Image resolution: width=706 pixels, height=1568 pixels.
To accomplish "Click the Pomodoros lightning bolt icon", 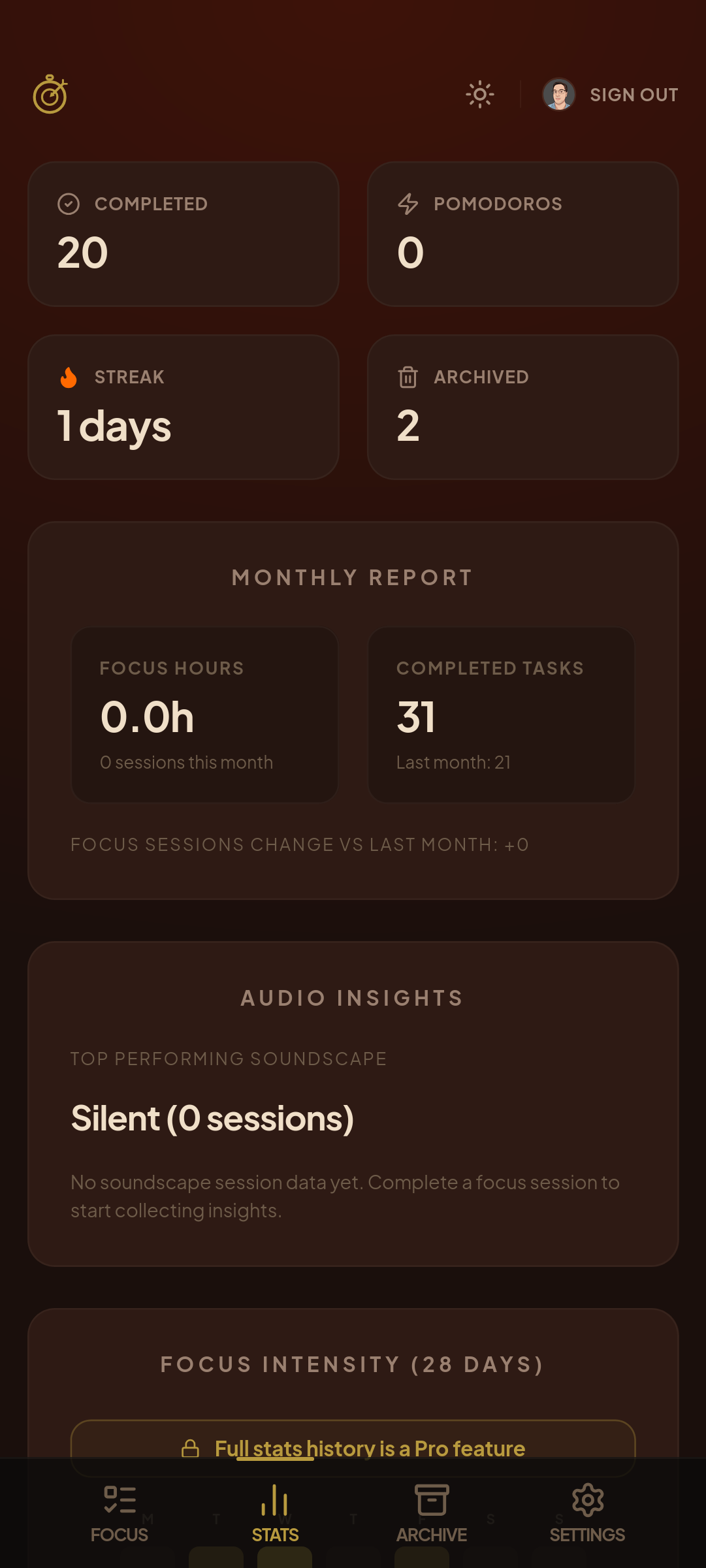I will coord(408,203).
